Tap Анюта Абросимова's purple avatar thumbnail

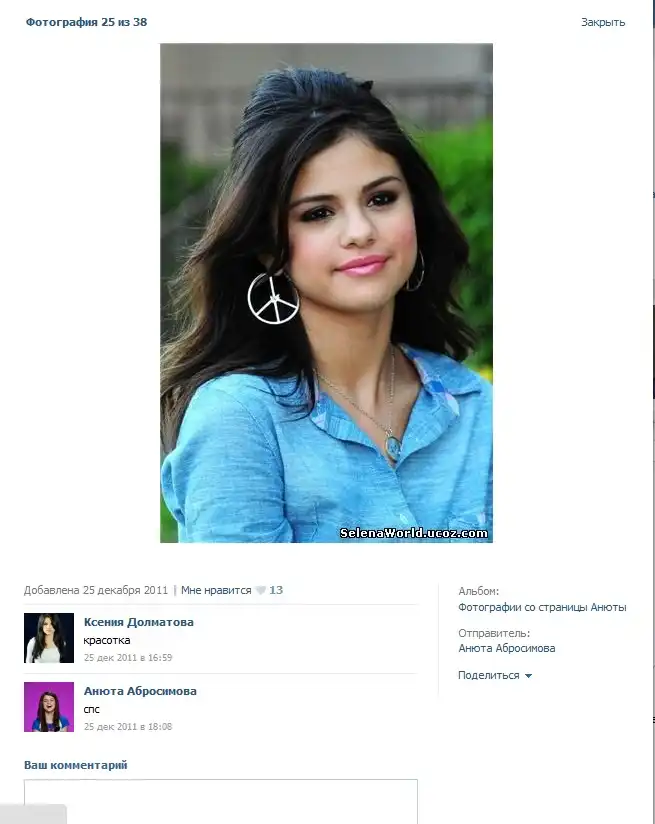49,707
